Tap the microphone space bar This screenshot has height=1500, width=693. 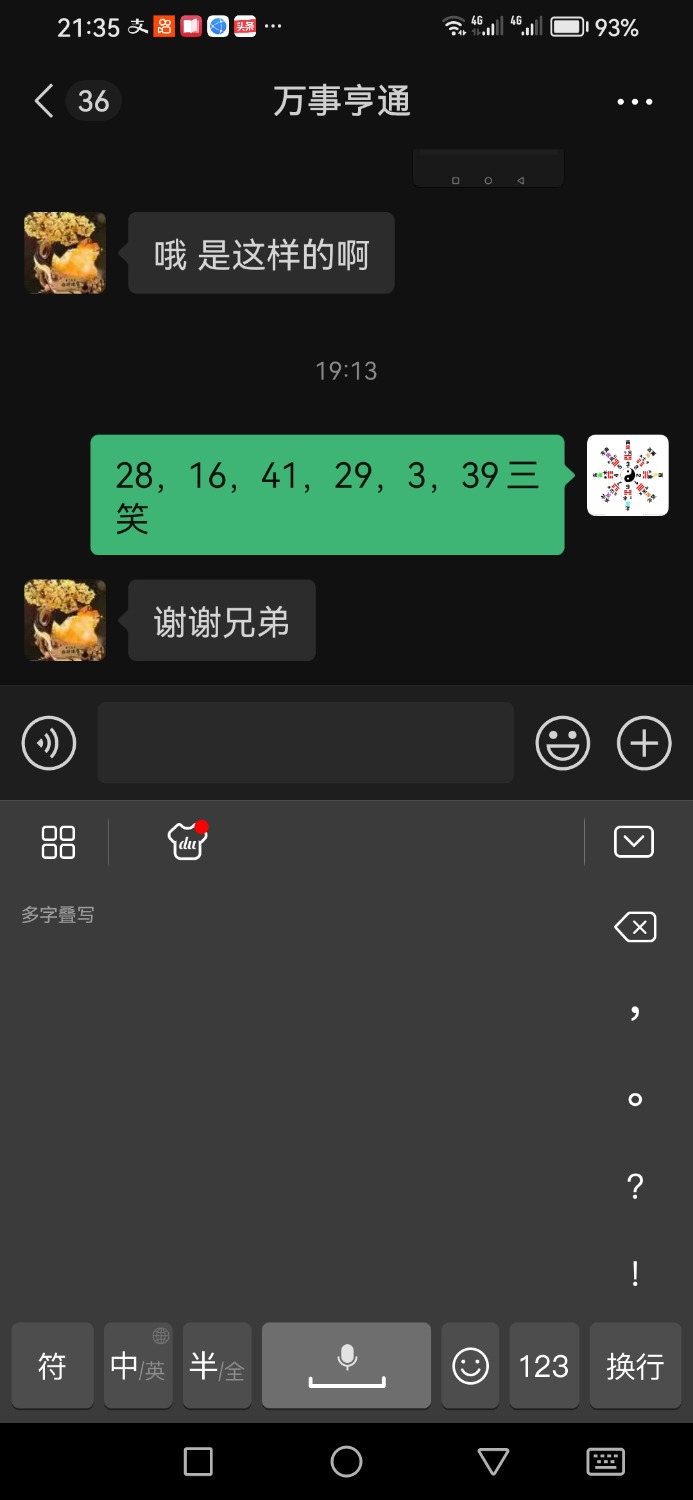point(346,1366)
